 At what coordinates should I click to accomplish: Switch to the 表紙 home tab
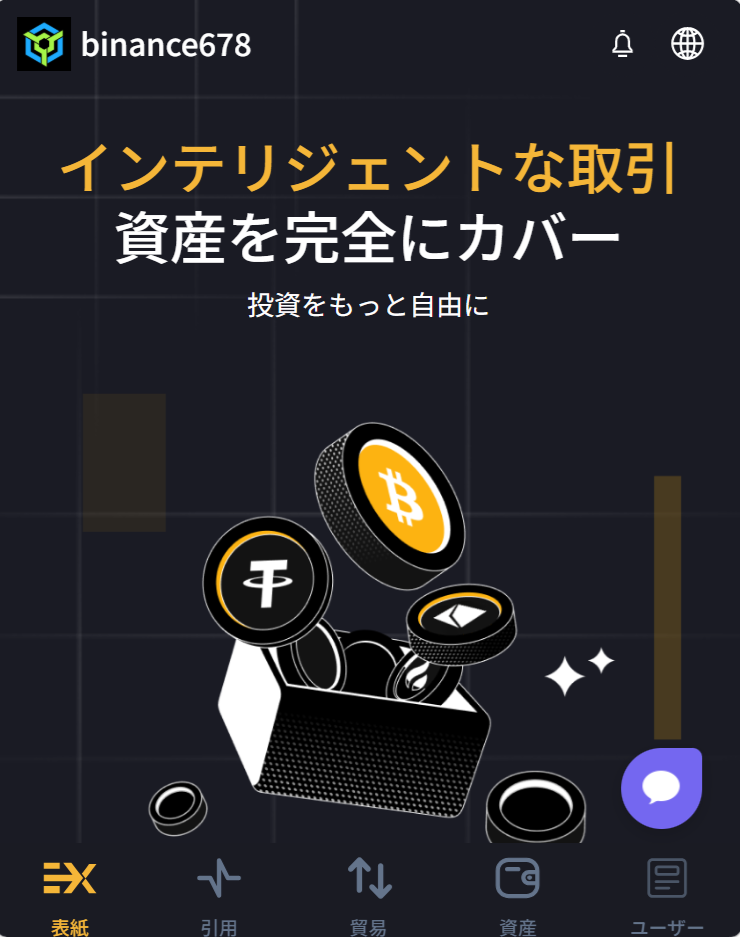point(70,895)
